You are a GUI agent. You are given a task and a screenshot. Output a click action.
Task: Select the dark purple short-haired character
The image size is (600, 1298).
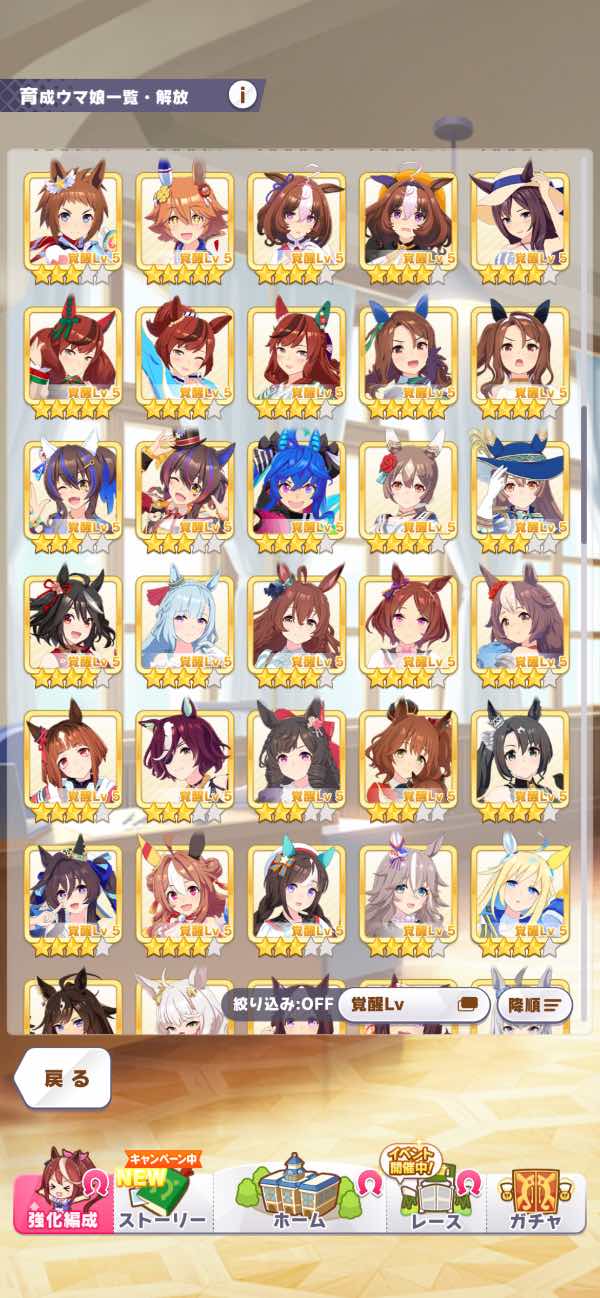pos(184,760)
